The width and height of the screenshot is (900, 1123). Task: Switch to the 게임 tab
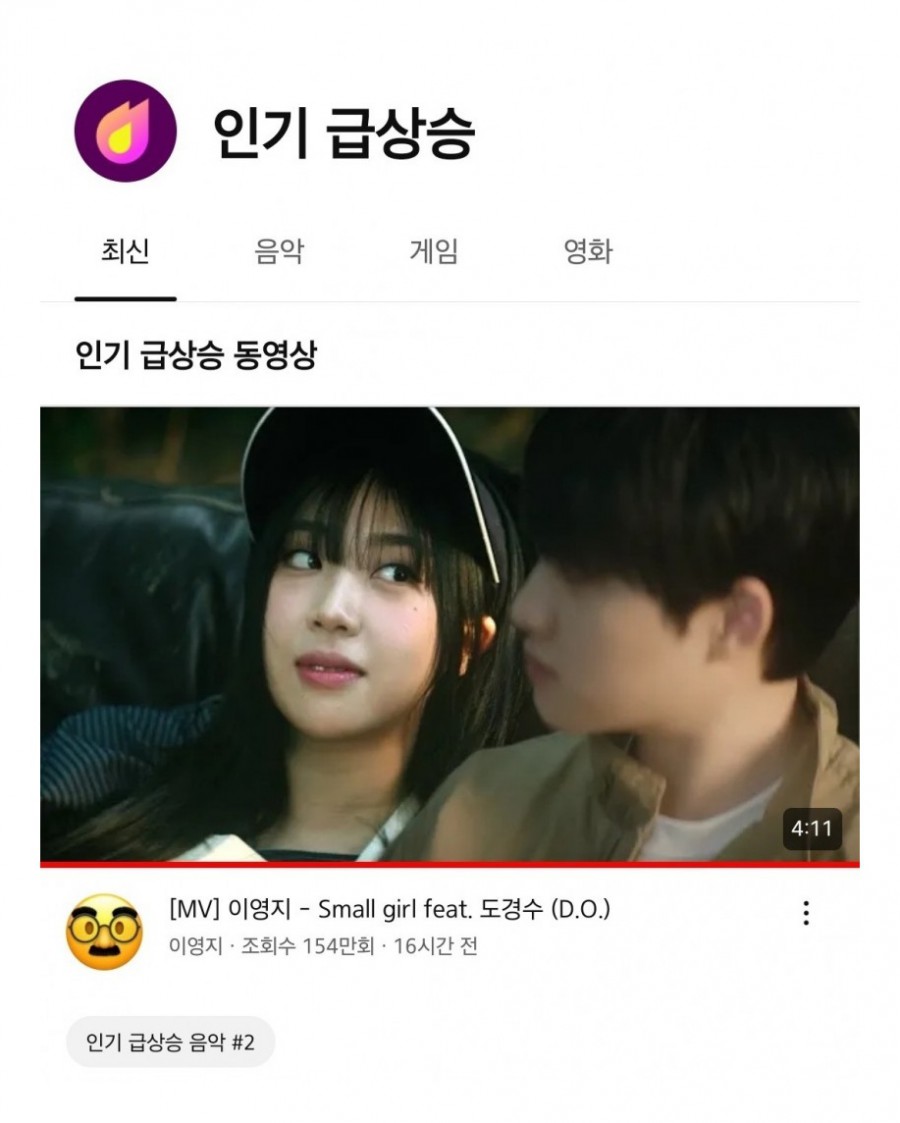point(433,252)
